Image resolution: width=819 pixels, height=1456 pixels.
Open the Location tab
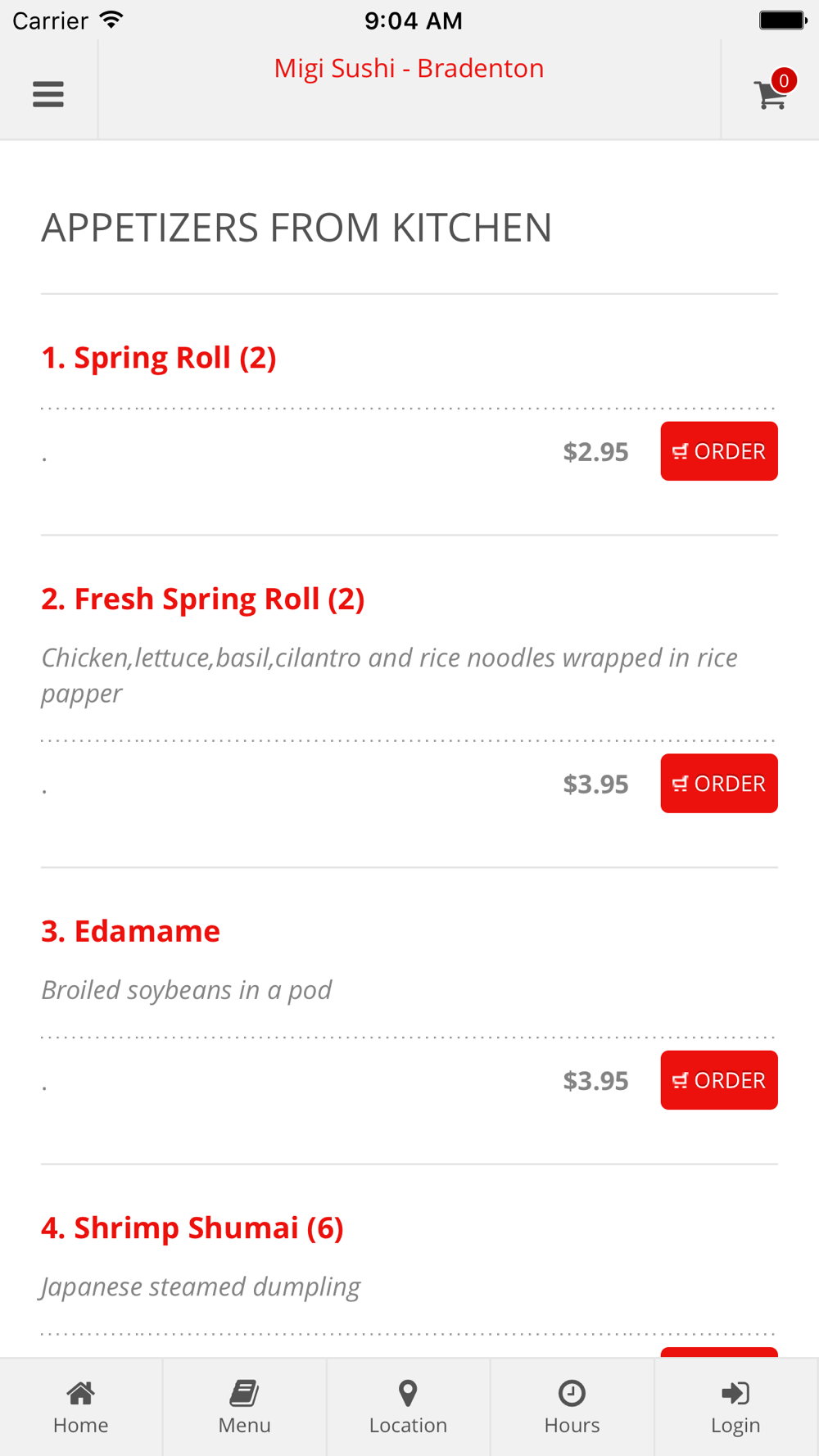tap(409, 1408)
